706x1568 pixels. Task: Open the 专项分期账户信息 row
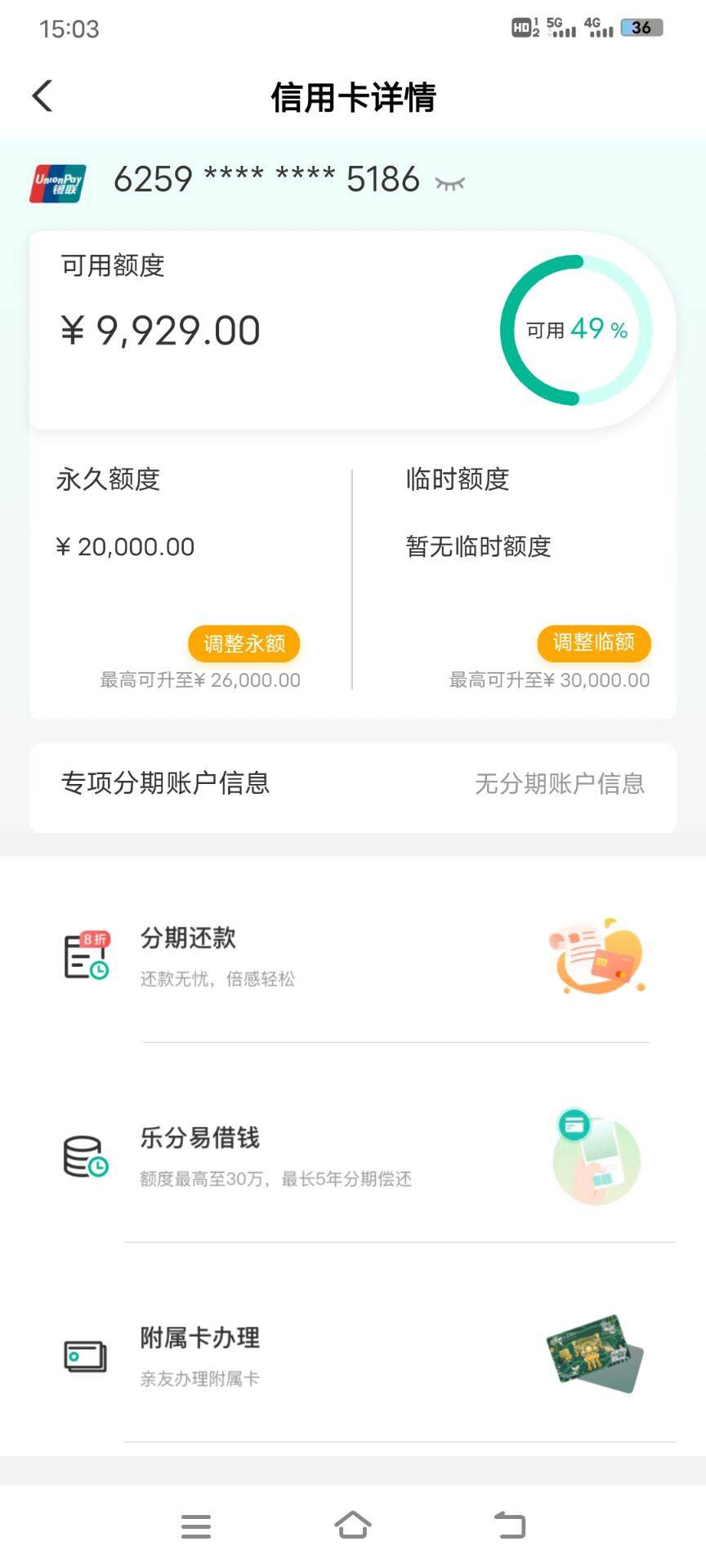pos(353,784)
